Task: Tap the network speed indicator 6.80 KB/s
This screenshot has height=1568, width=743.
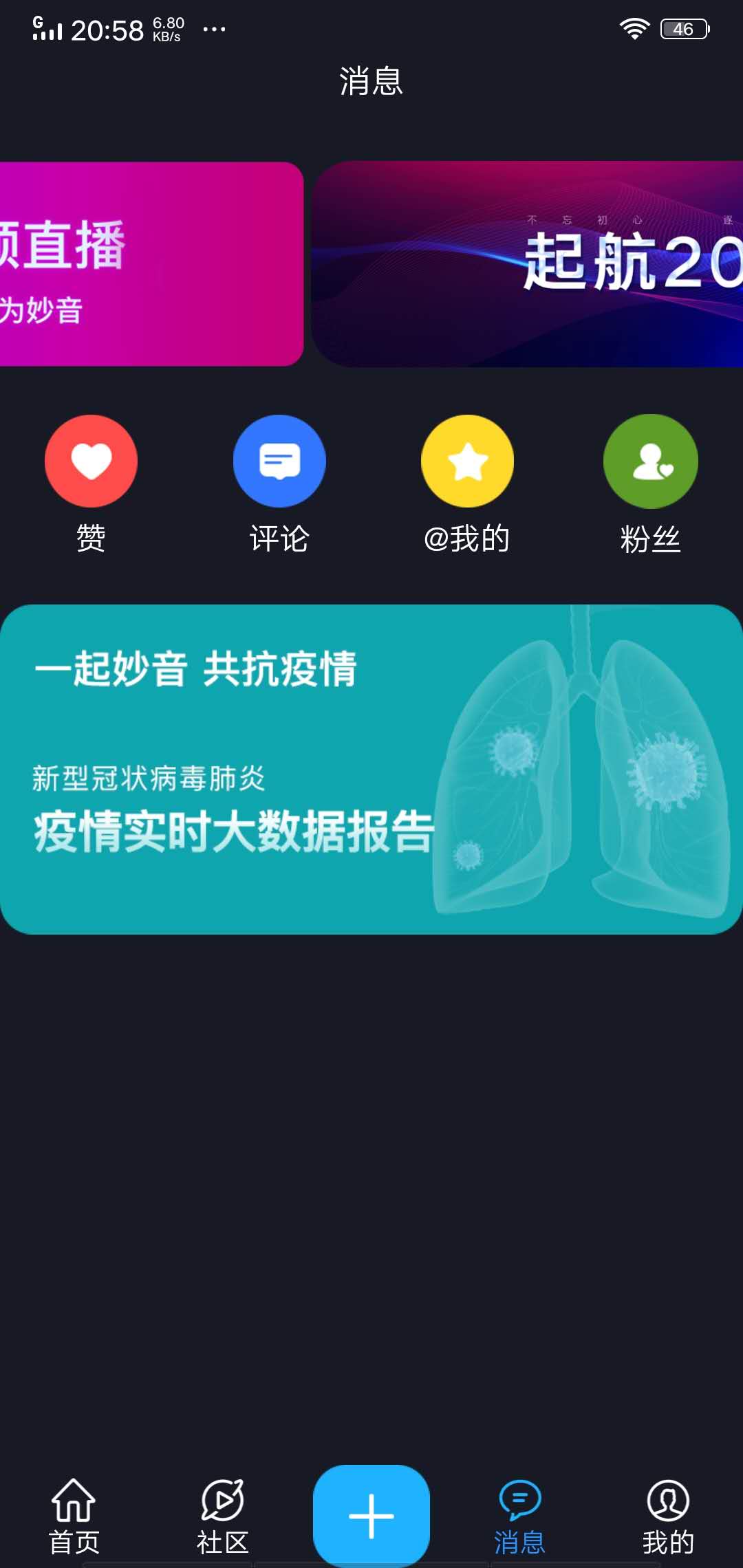Action: pos(167,28)
